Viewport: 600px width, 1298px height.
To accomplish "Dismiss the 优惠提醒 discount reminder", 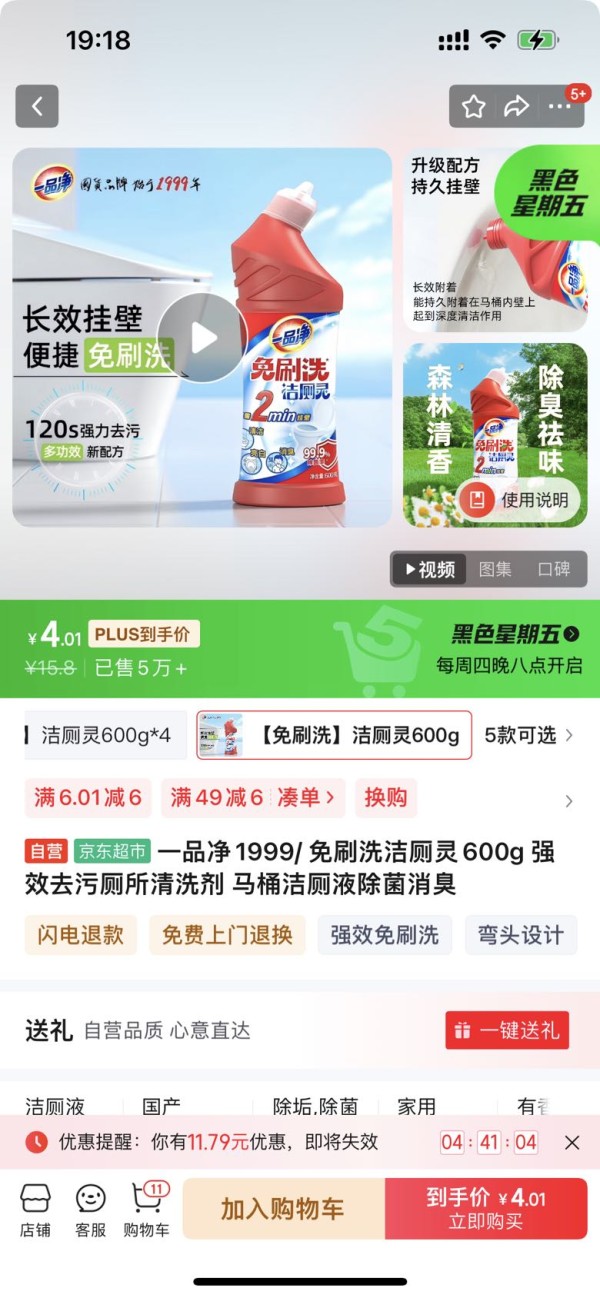I will [572, 1142].
